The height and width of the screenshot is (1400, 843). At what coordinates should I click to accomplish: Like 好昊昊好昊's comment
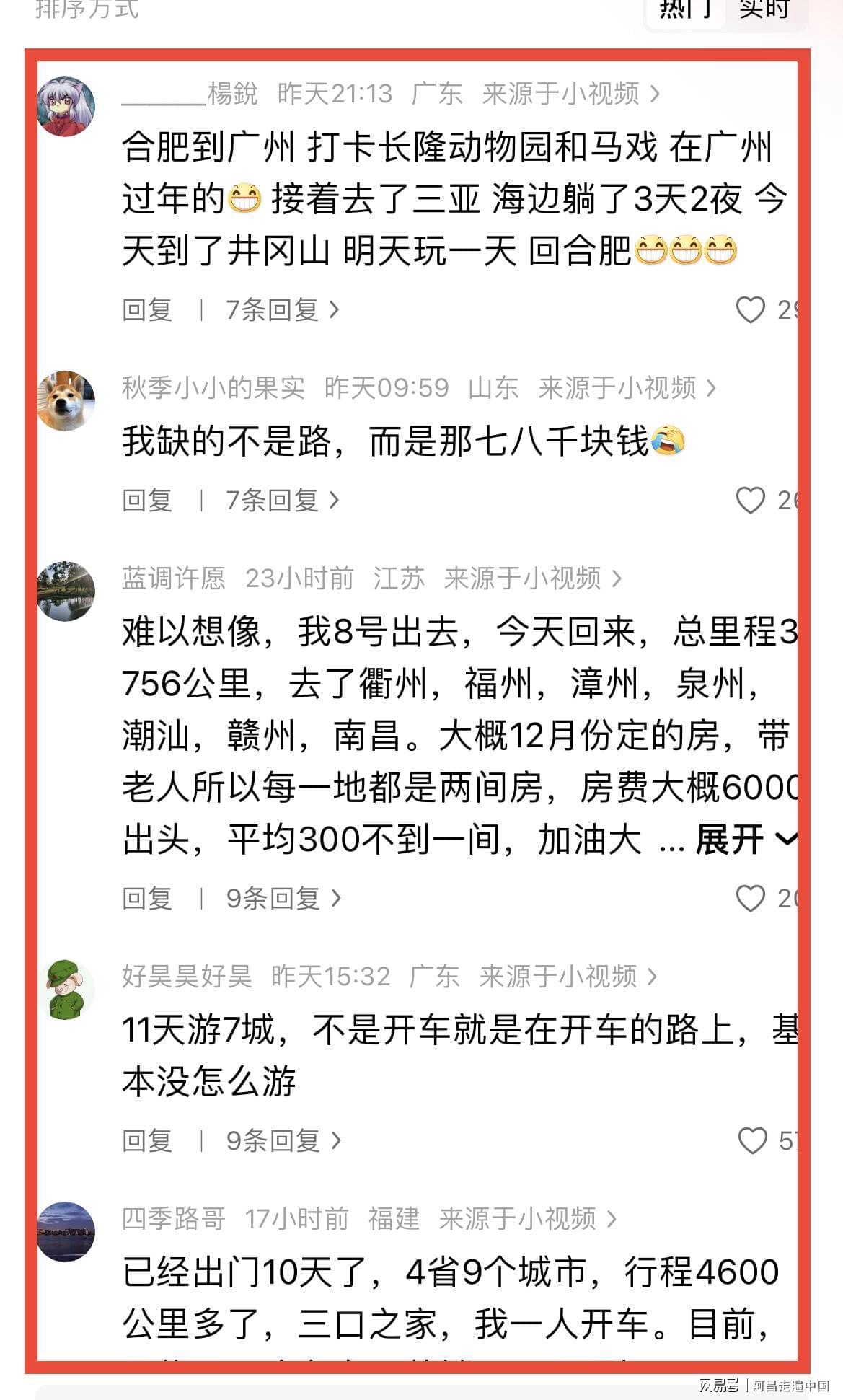coord(752,1140)
